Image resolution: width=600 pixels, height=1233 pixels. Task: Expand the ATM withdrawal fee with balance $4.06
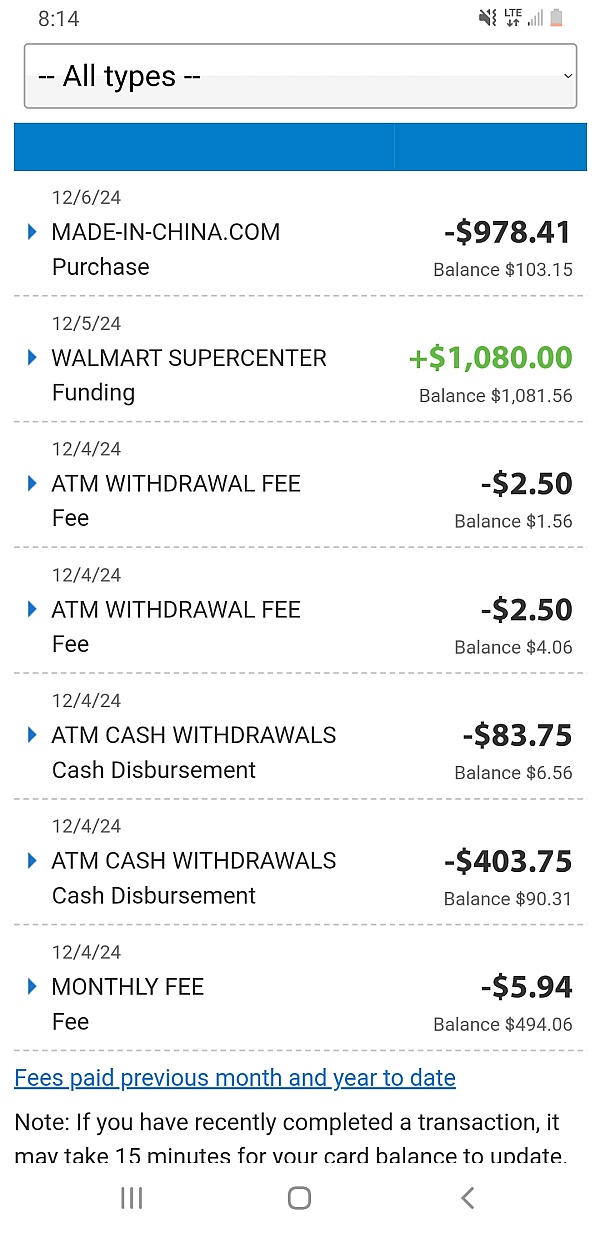pyautogui.click(x=33, y=610)
